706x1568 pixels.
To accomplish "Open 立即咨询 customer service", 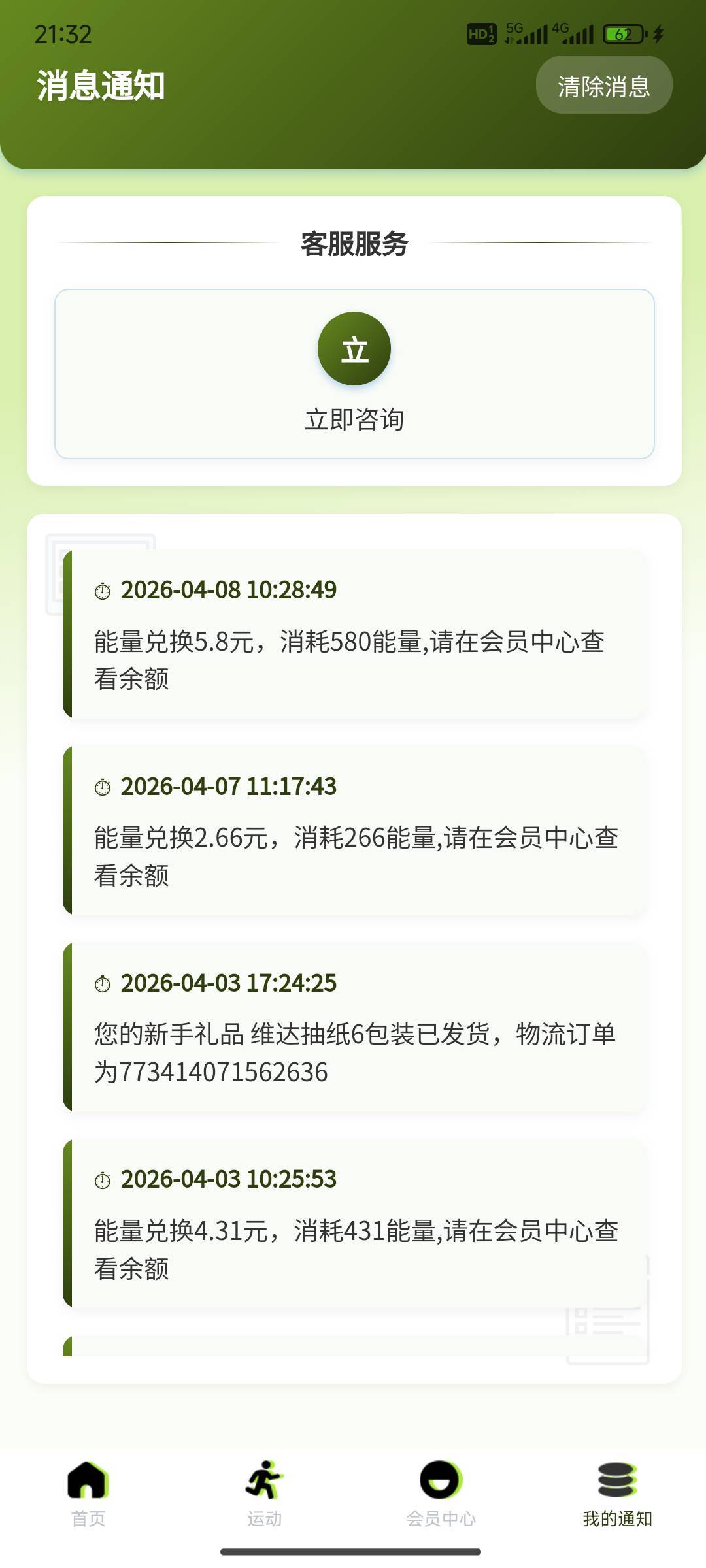I will click(x=354, y=374).
